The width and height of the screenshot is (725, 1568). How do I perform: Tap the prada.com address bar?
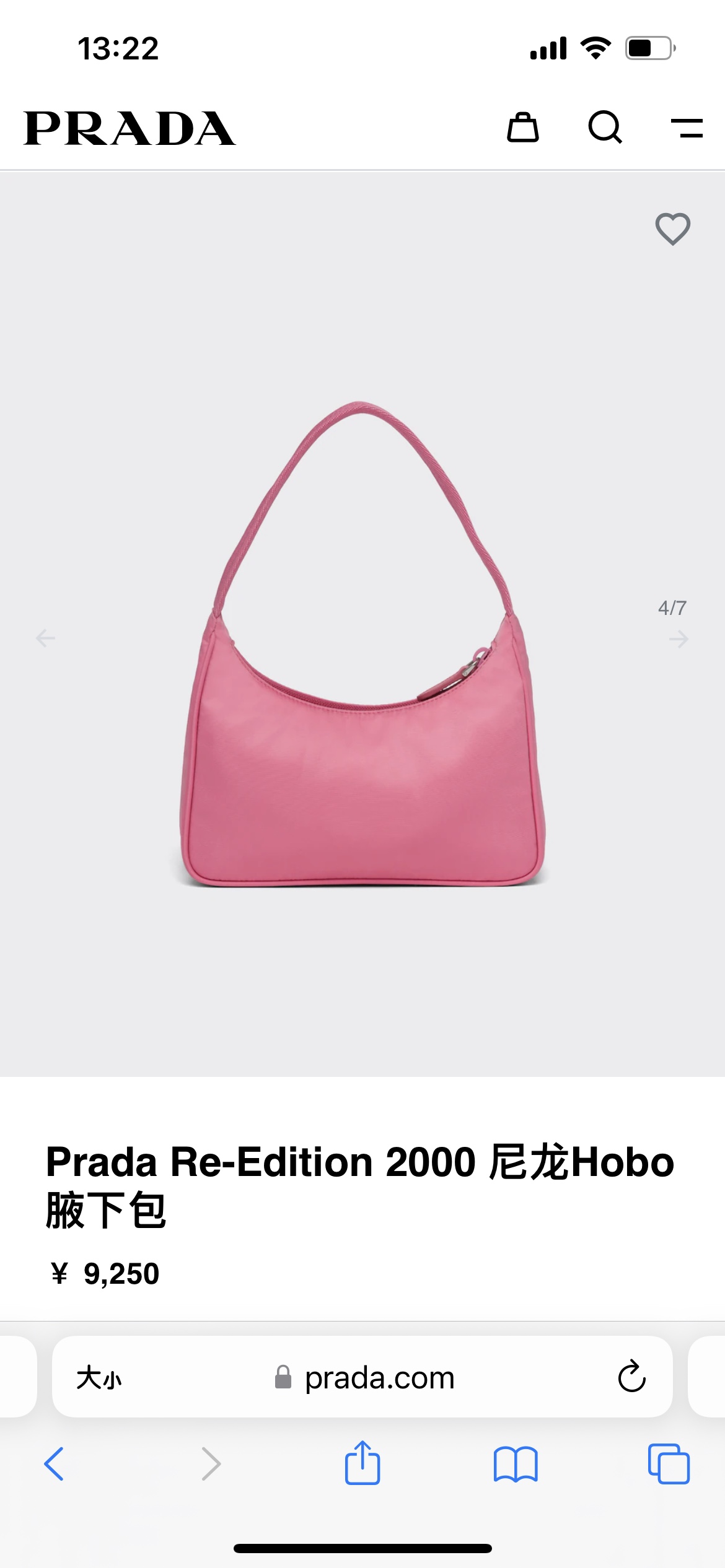pyautogui.click(x=379, y=1378)
